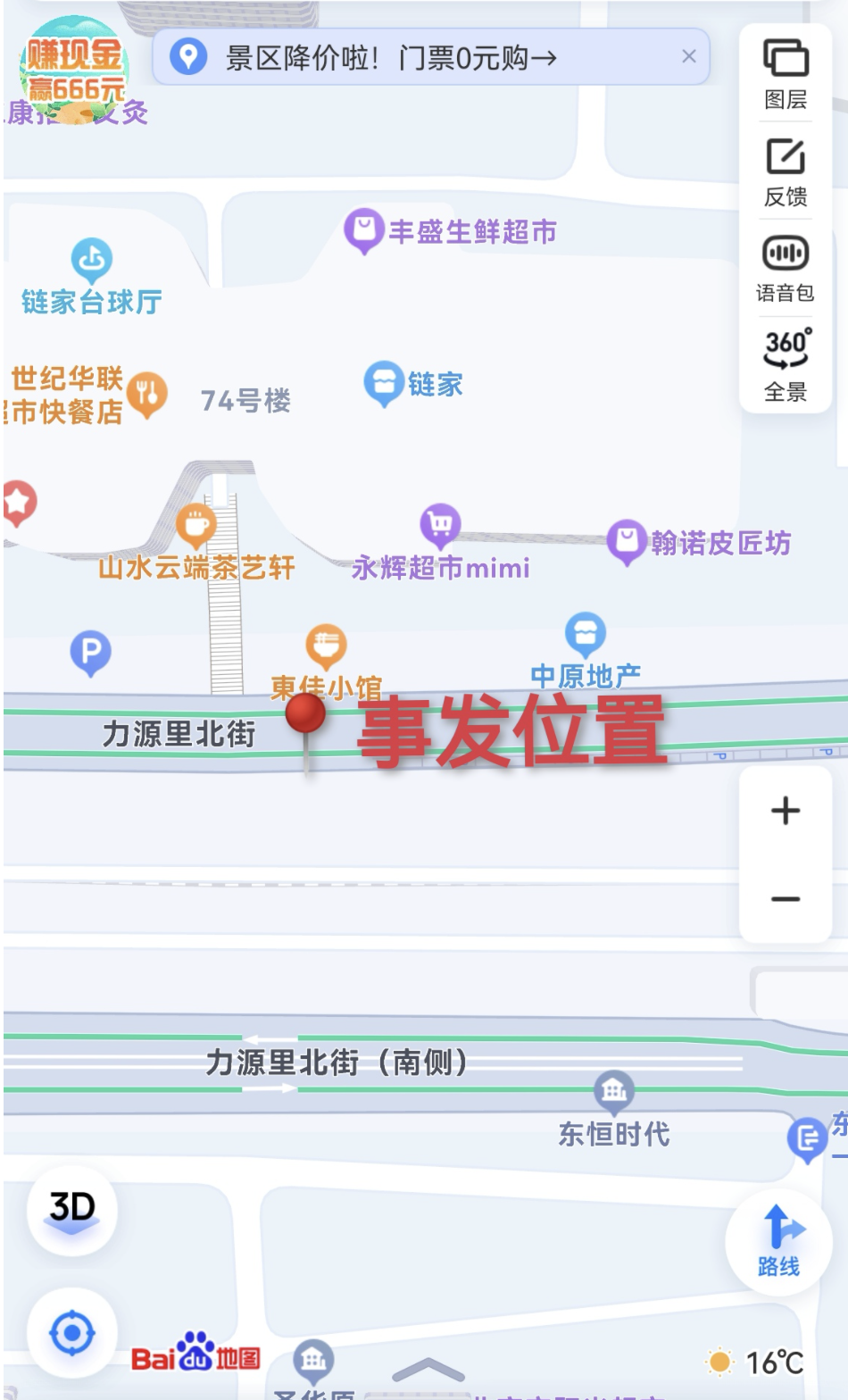The height and width of the screenshot is (1400, 848).
Task: Open the 路线 route planner
Action: pos(777,1241)
